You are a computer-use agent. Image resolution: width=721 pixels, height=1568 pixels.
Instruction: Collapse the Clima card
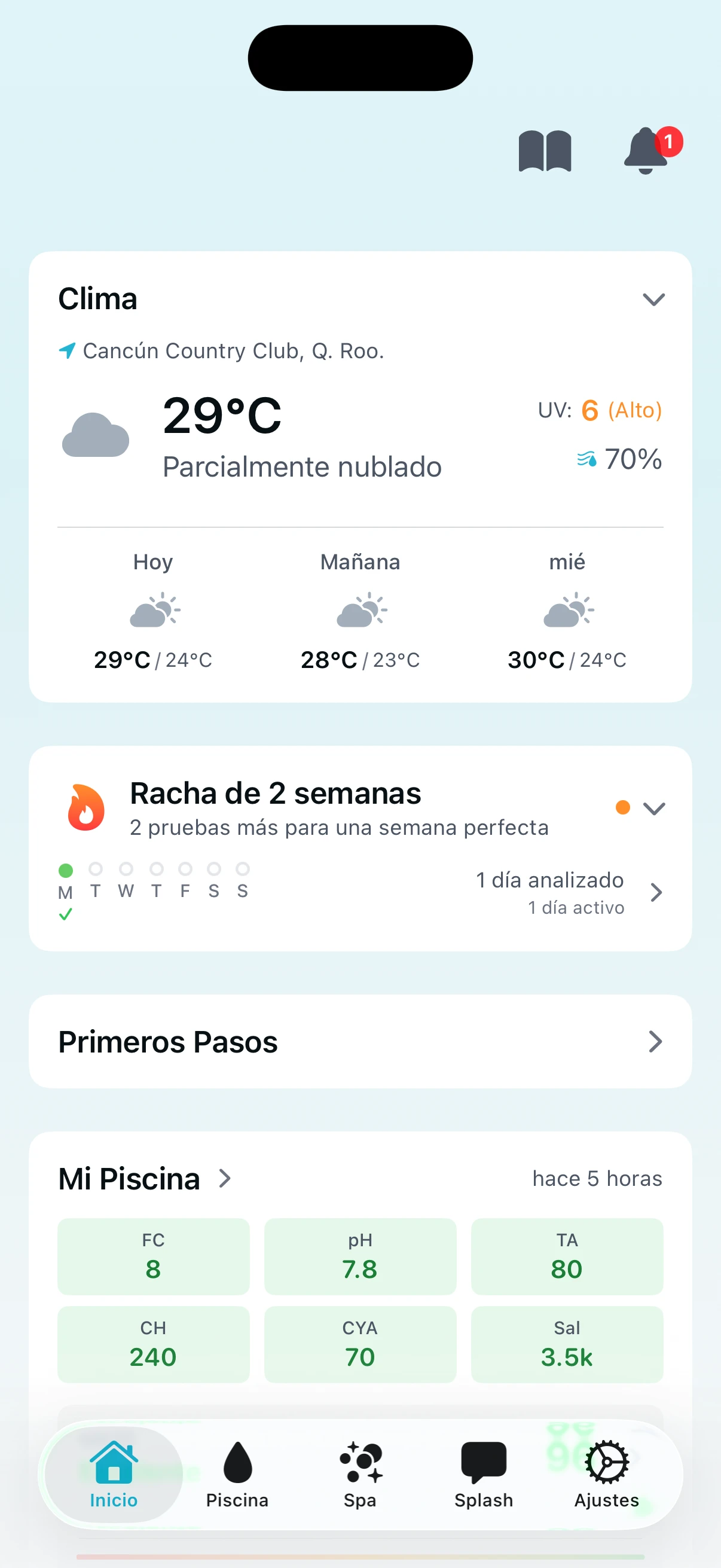click(x=653, y=300)
